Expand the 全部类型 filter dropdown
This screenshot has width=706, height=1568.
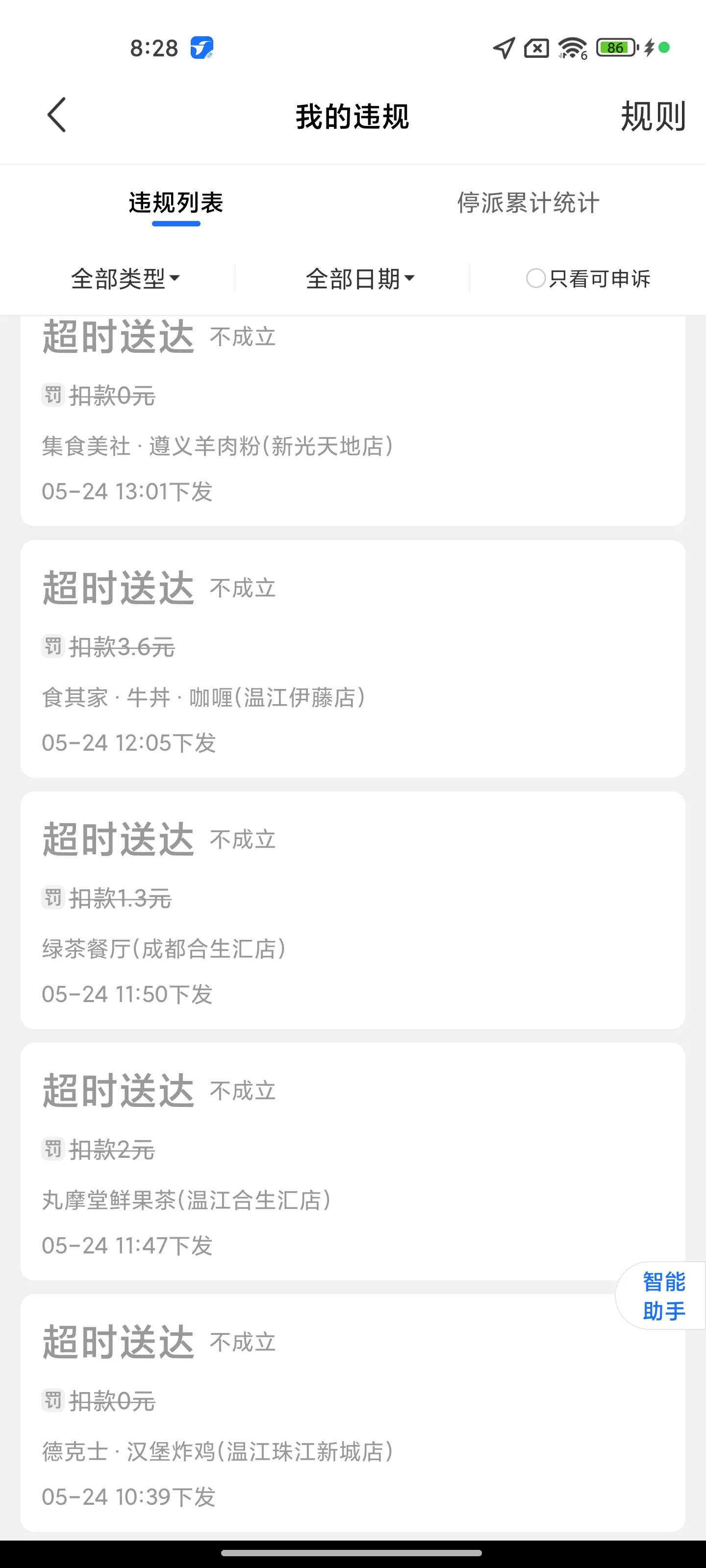(126, 279)
